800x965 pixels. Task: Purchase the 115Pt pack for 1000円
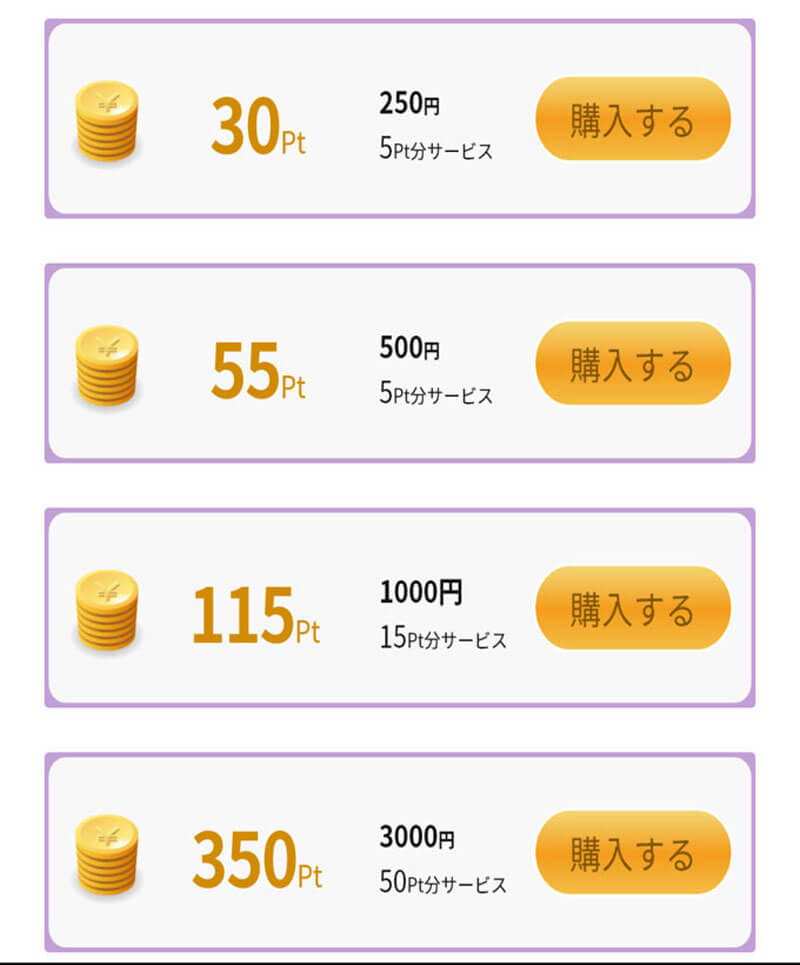(x=633, y=608)
